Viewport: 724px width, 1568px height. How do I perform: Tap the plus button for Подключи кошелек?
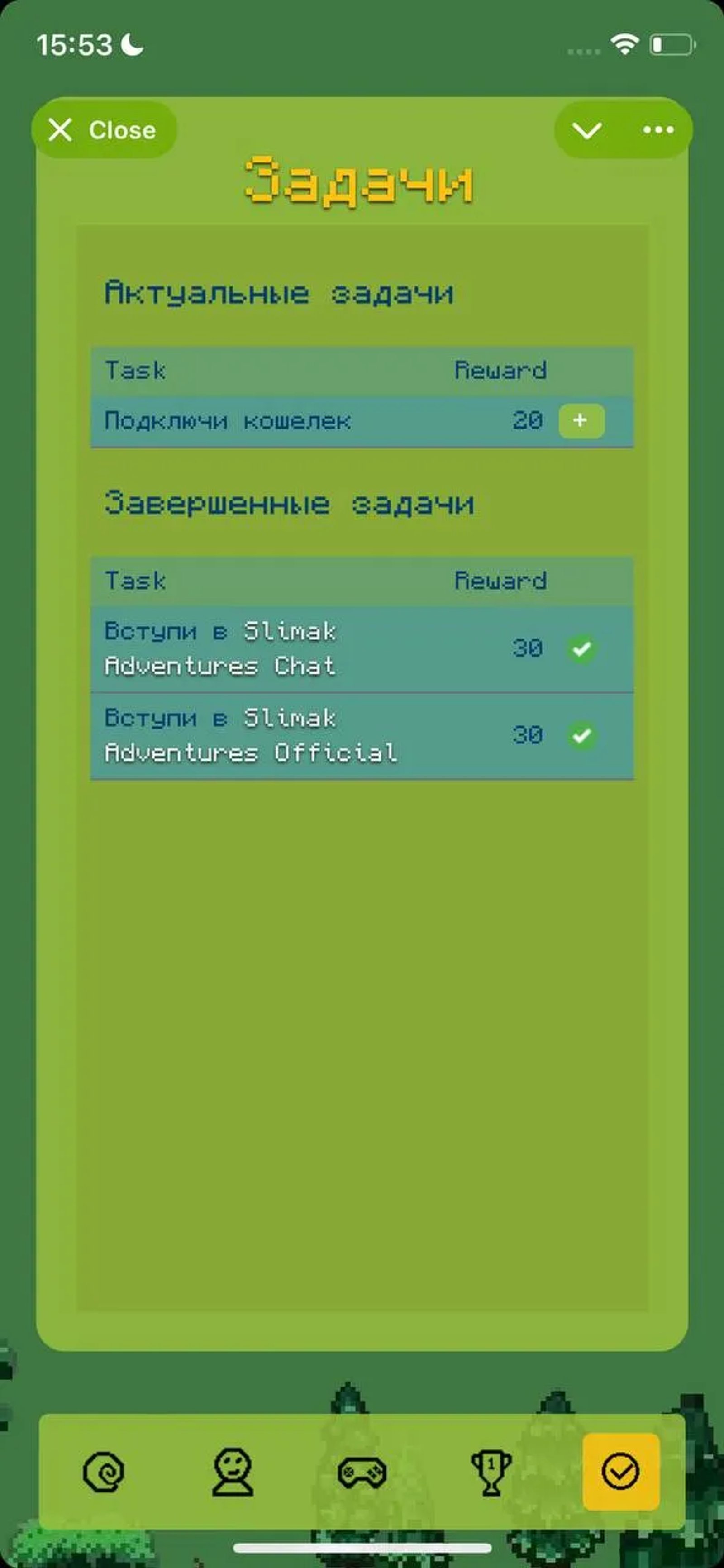[581, 420]
